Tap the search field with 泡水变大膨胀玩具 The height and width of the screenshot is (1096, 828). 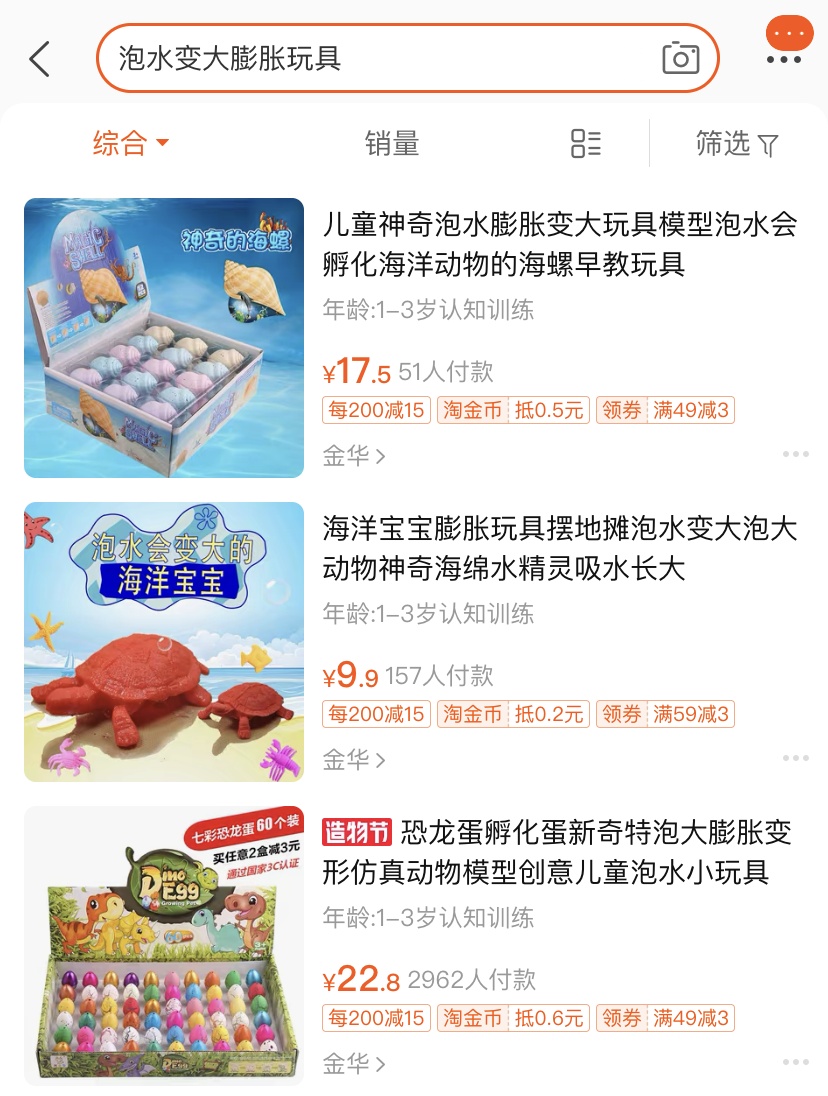coord(380,58)
